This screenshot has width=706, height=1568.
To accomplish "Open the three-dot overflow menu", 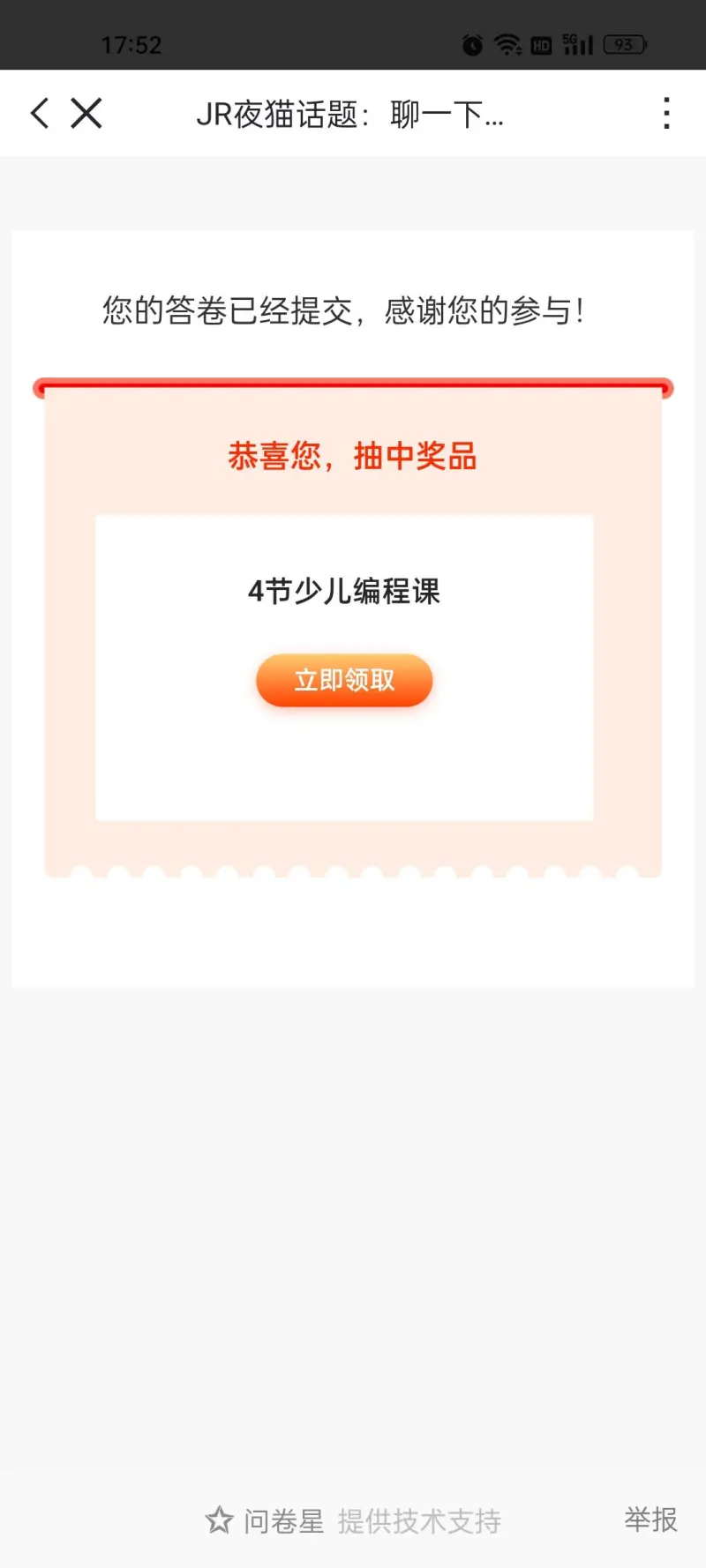I will pos(666,114).
